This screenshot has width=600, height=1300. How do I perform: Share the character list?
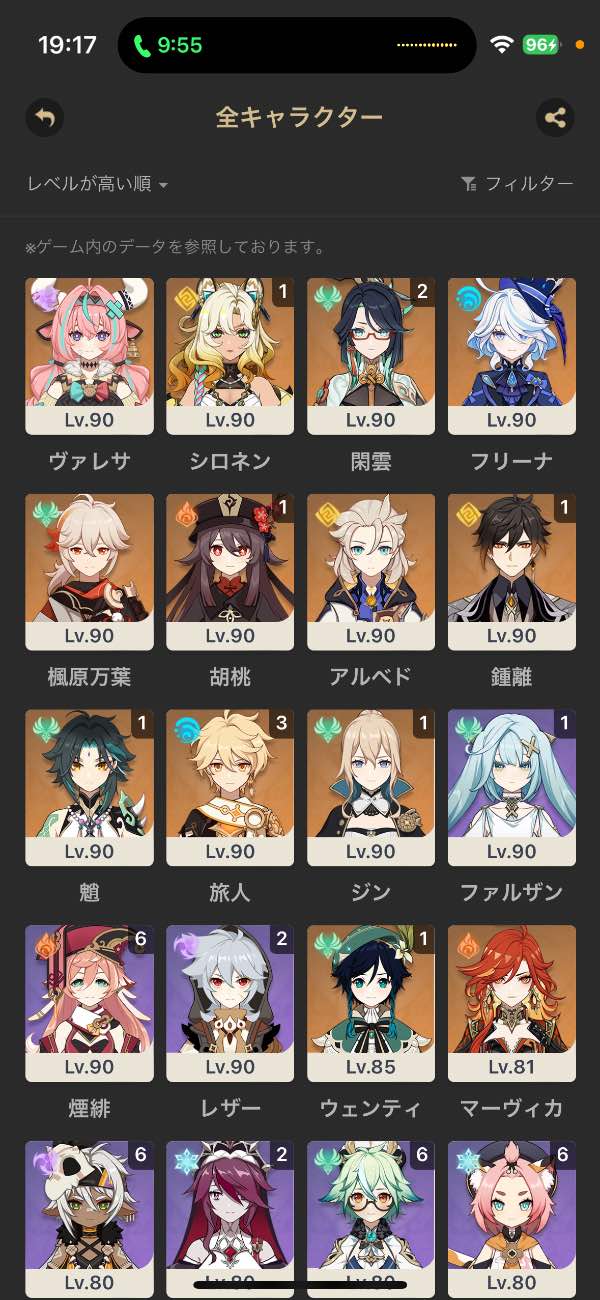pyautogui.click(x=555, y=118)
